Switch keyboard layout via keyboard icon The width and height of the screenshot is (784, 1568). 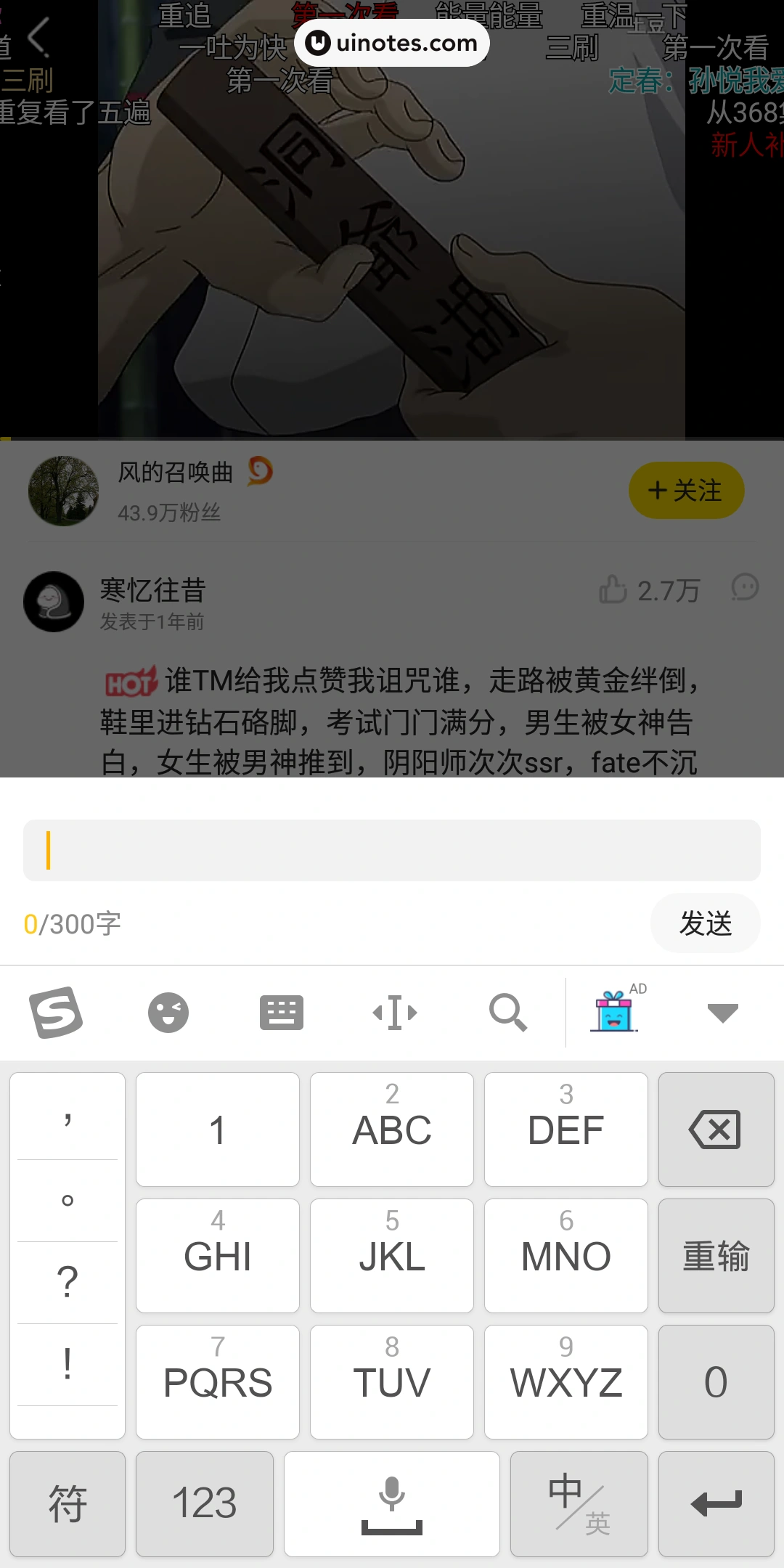[282, 1012]
